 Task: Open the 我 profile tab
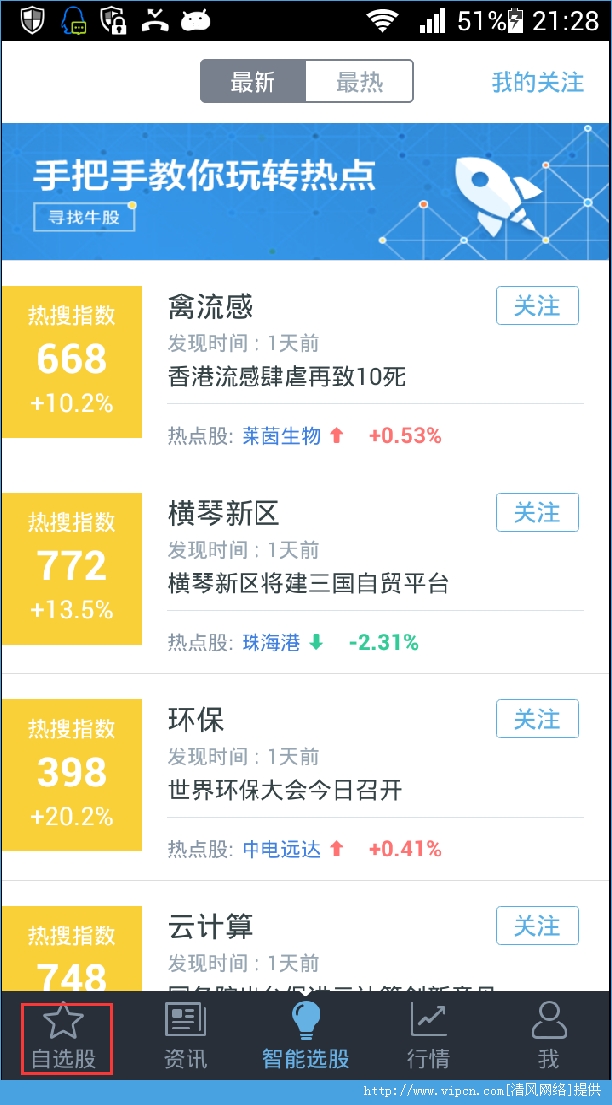point(548,1038)
